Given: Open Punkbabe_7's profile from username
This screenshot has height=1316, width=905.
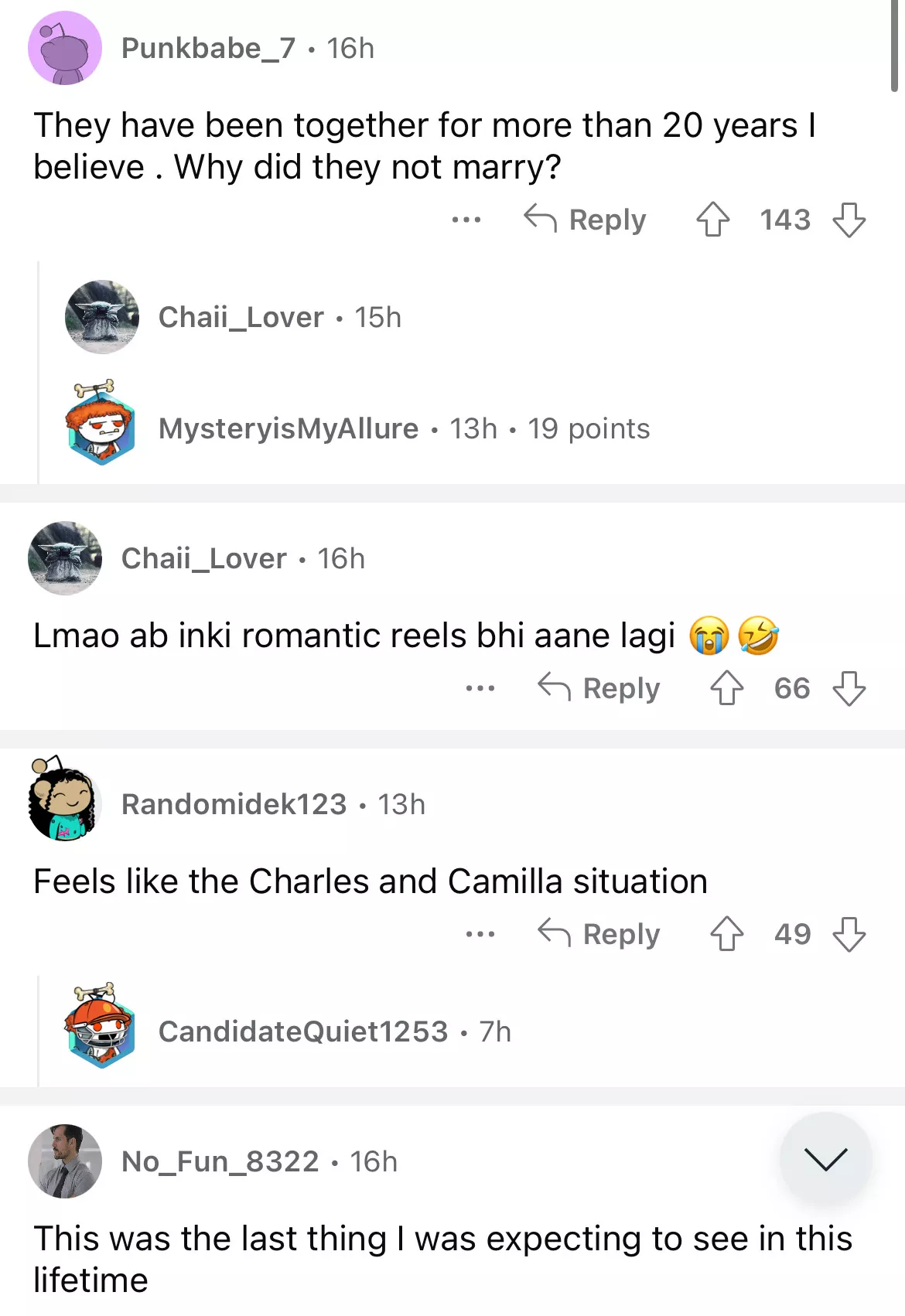Looking at the screenshot, I should pyautogui.click(x=208, y=48).
